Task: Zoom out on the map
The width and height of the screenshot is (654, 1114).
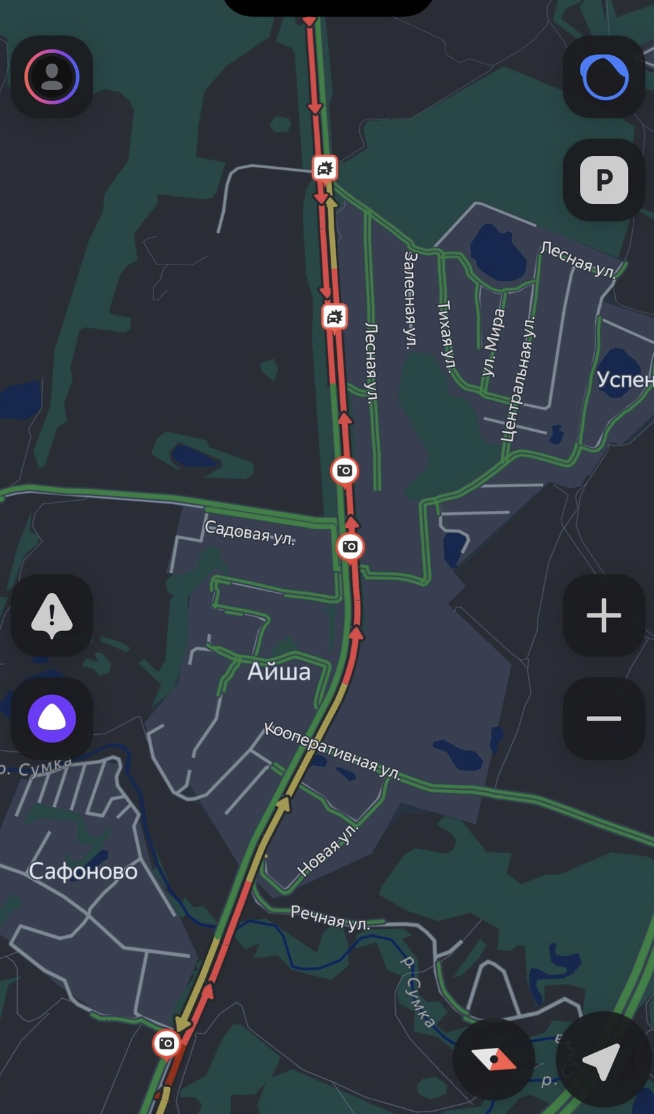Action: [603, 719]
